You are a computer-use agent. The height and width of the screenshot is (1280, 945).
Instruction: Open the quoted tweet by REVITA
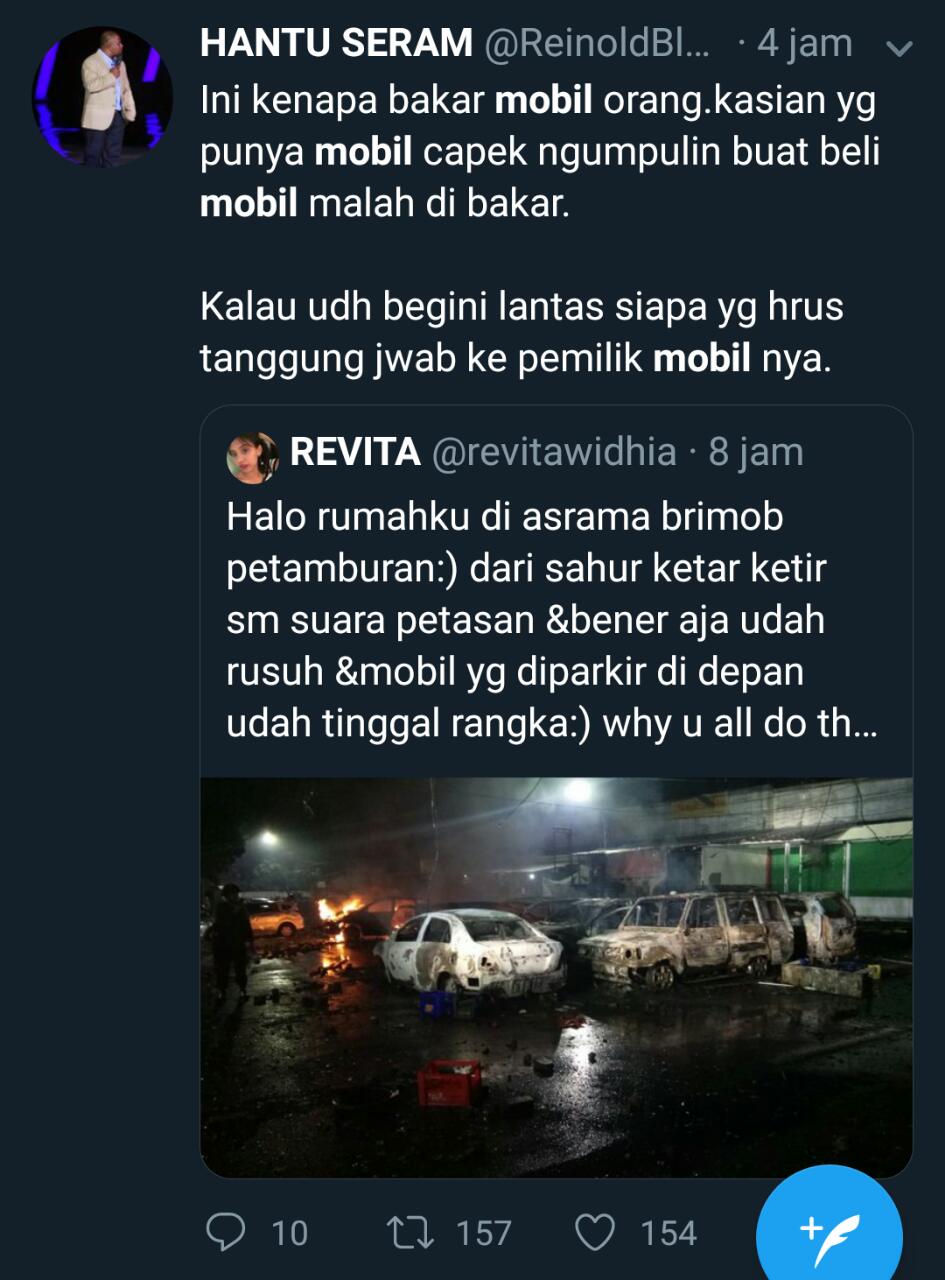click(555, 590)
